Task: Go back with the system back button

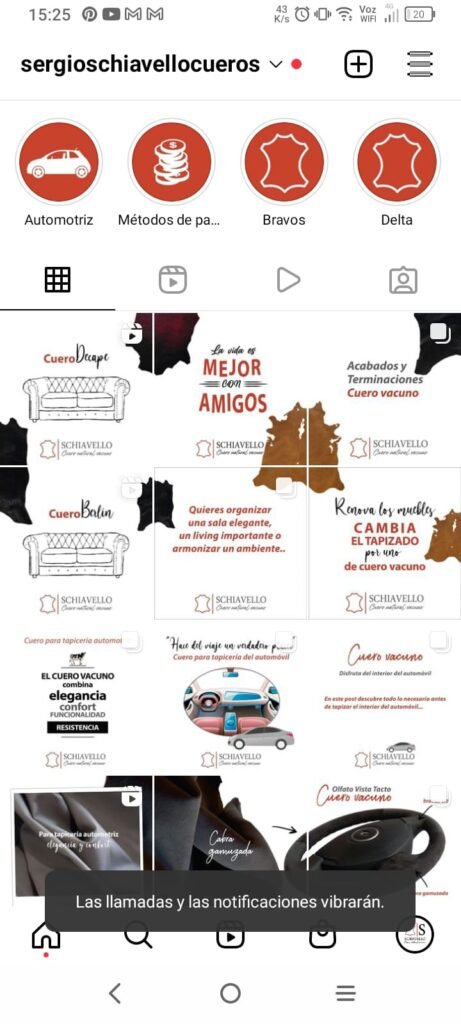Action: click(115, 993)
